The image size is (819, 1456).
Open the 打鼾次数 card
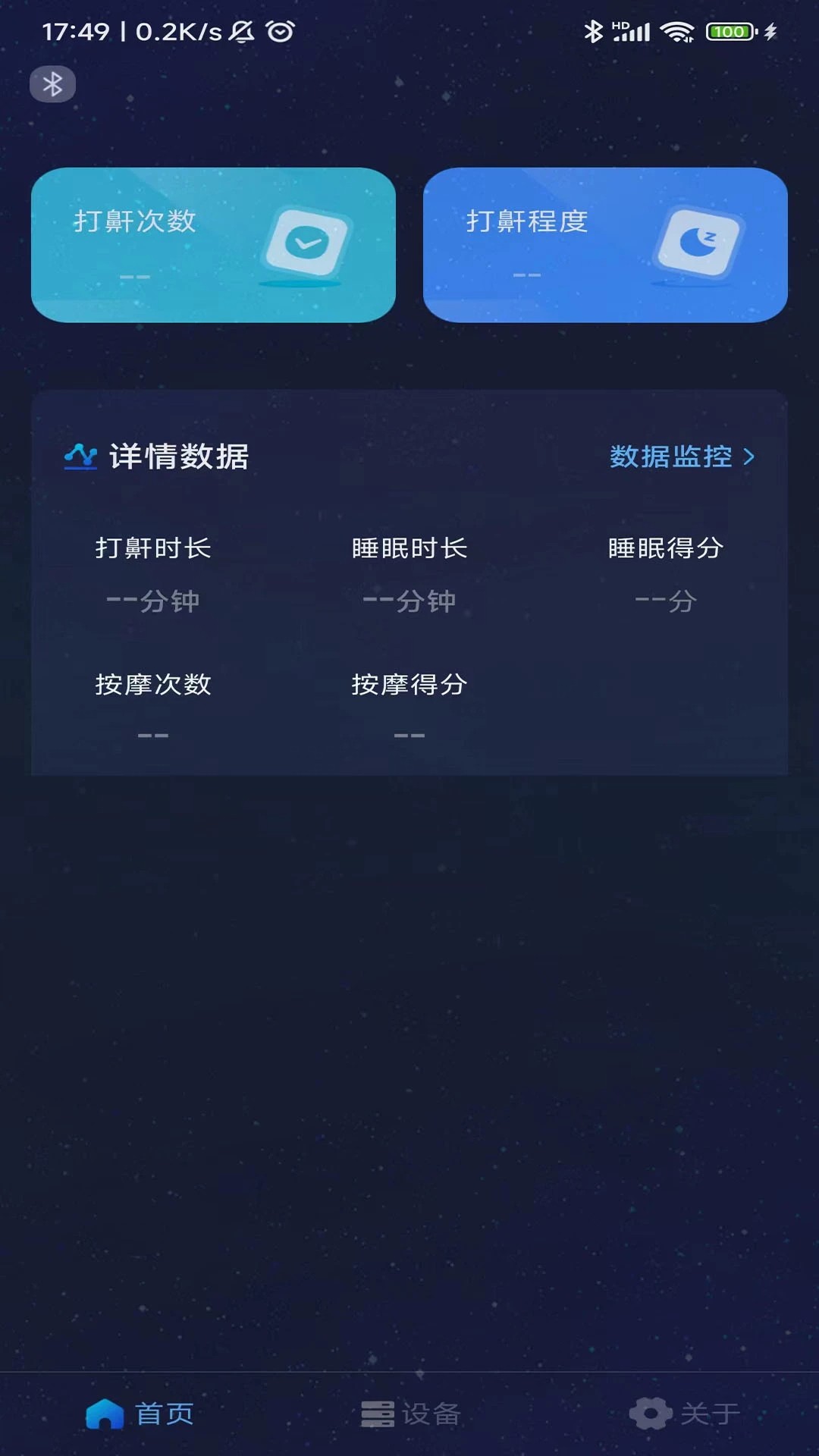tap(212, 245)
